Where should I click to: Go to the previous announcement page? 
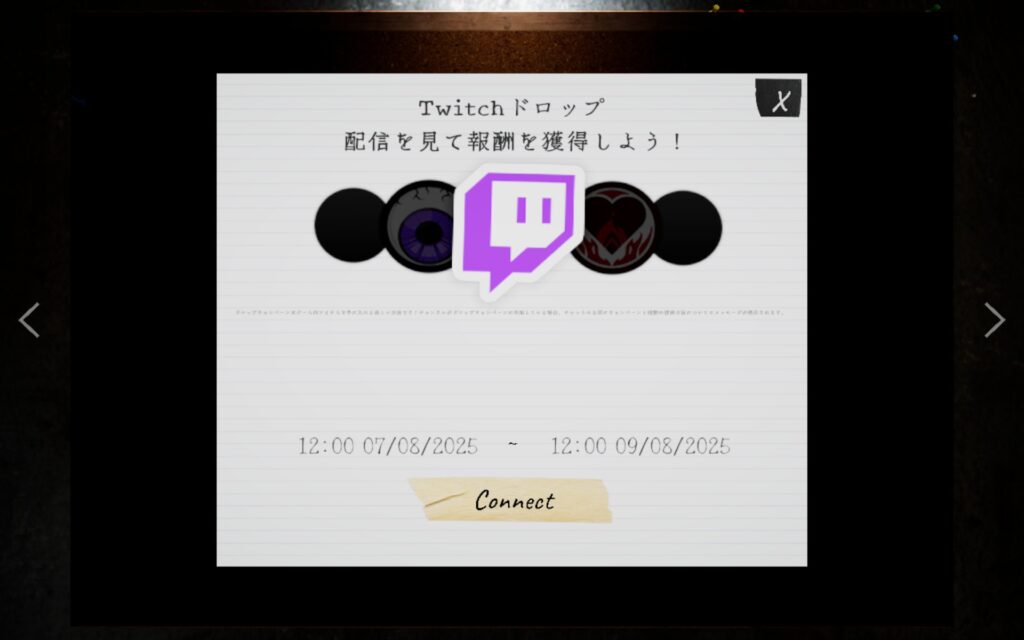pyautogui.click(x=30, y=320)
